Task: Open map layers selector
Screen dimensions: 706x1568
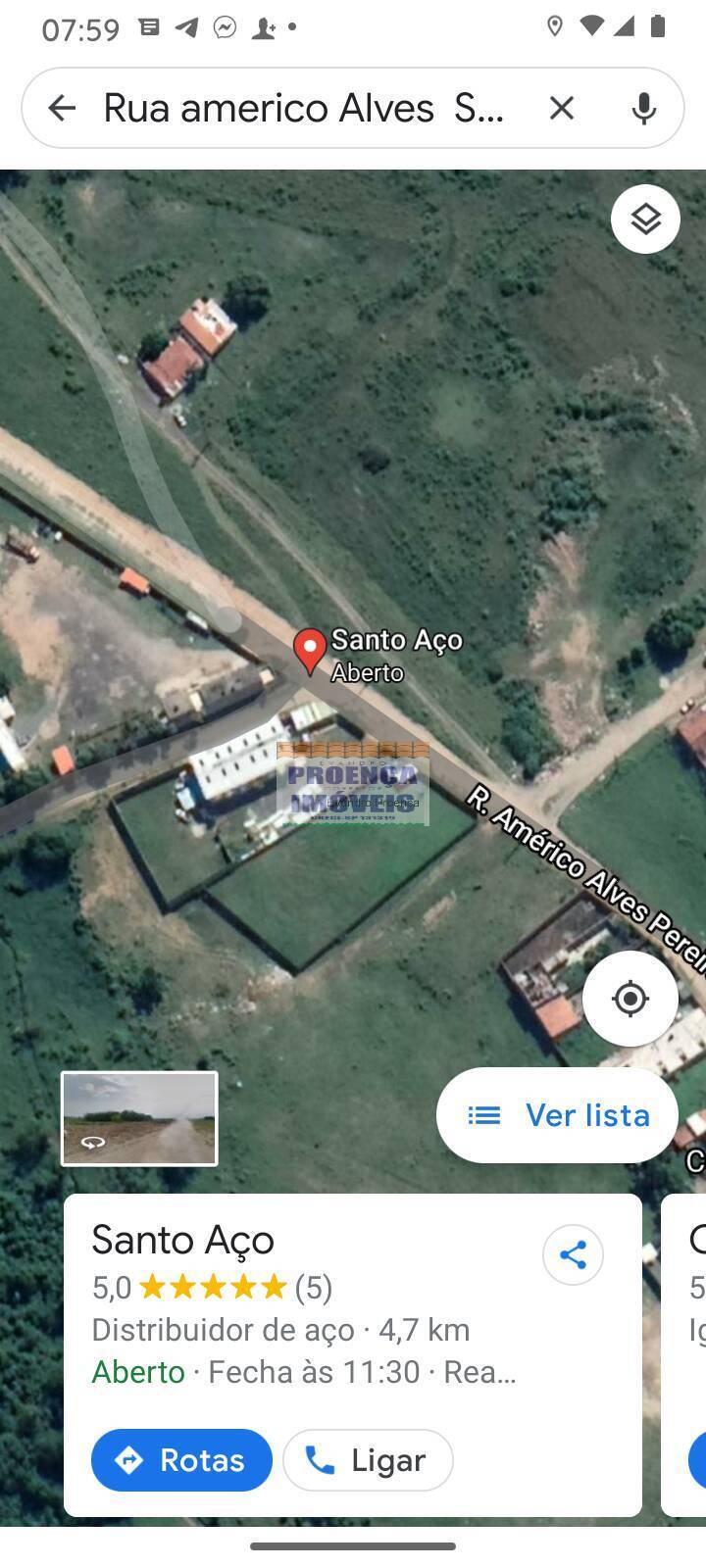Action: point(645,220)
